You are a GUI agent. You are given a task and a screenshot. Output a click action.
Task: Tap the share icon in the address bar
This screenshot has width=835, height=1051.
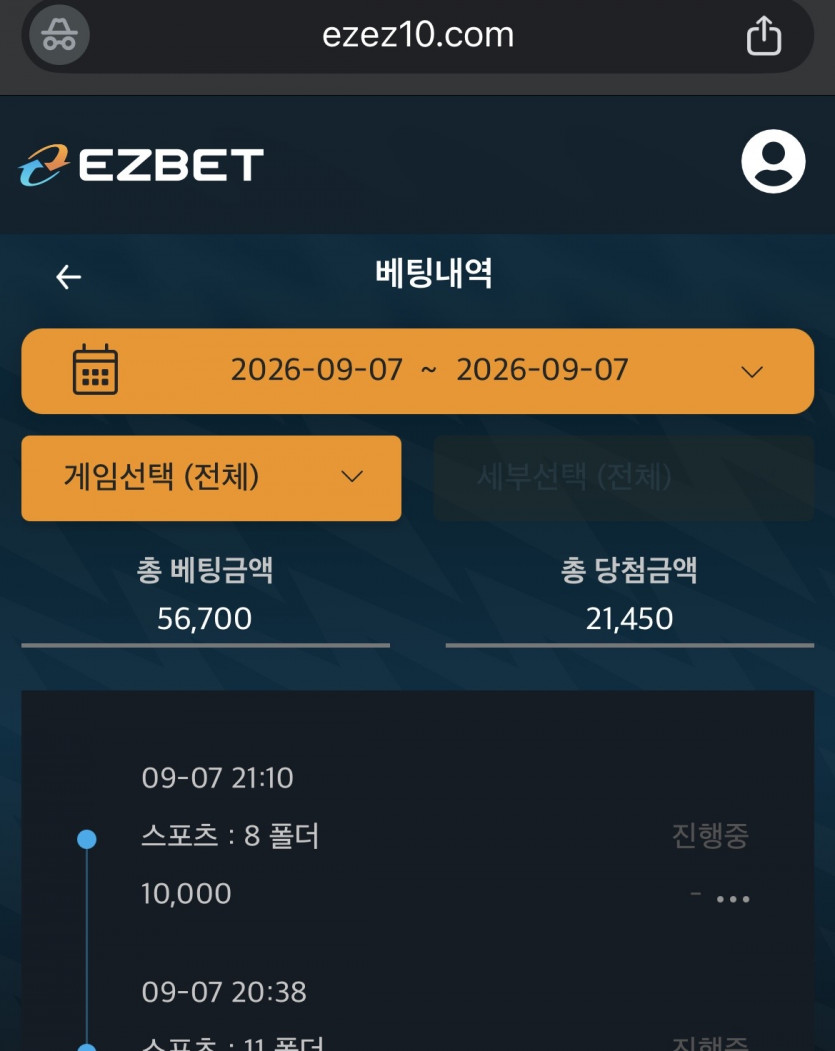point(764,36)
